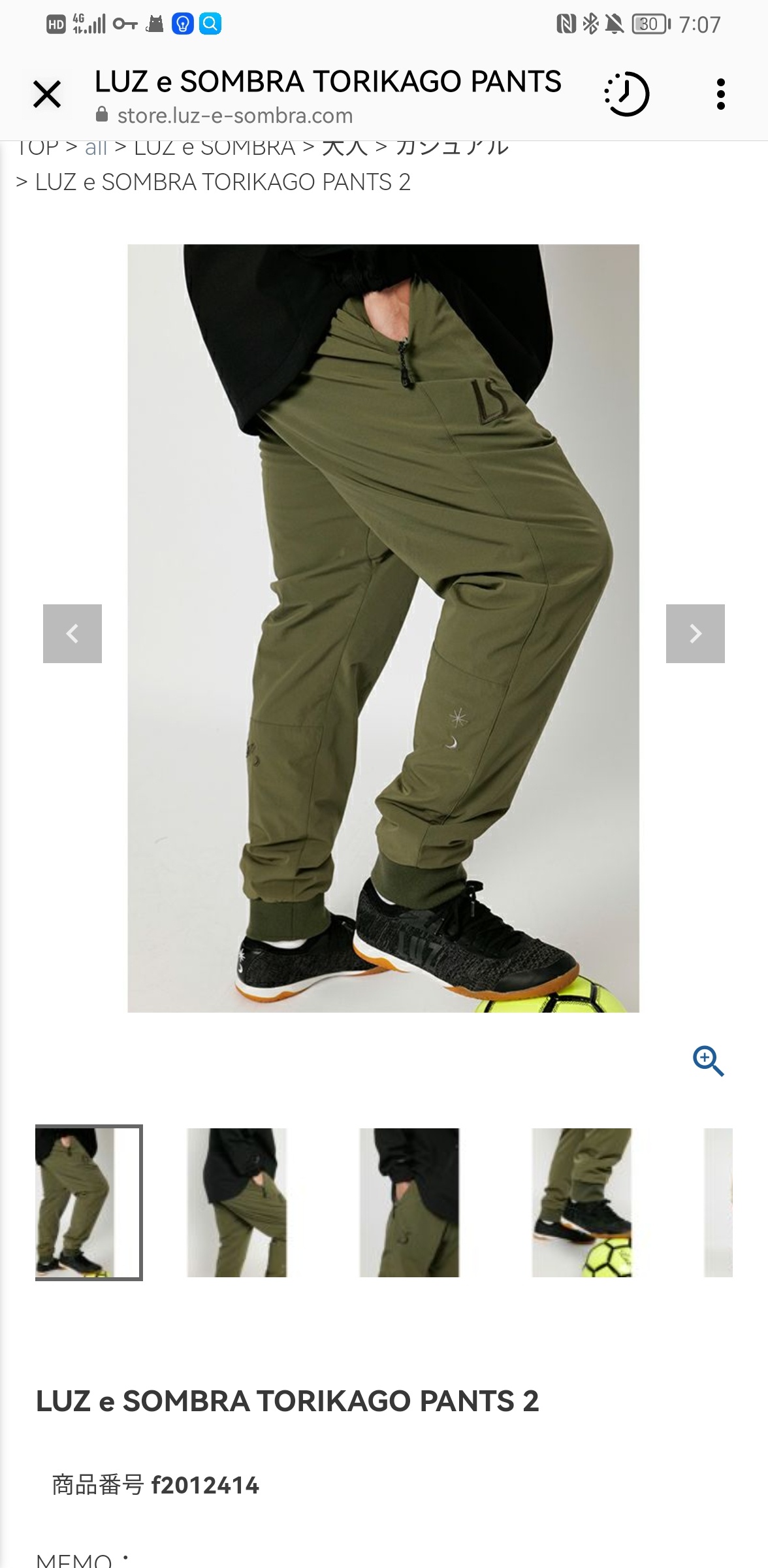Select the second thumbnail with the hand in pocket
The height and width of the screenshot is (1568, 768).
point(237,1202)
